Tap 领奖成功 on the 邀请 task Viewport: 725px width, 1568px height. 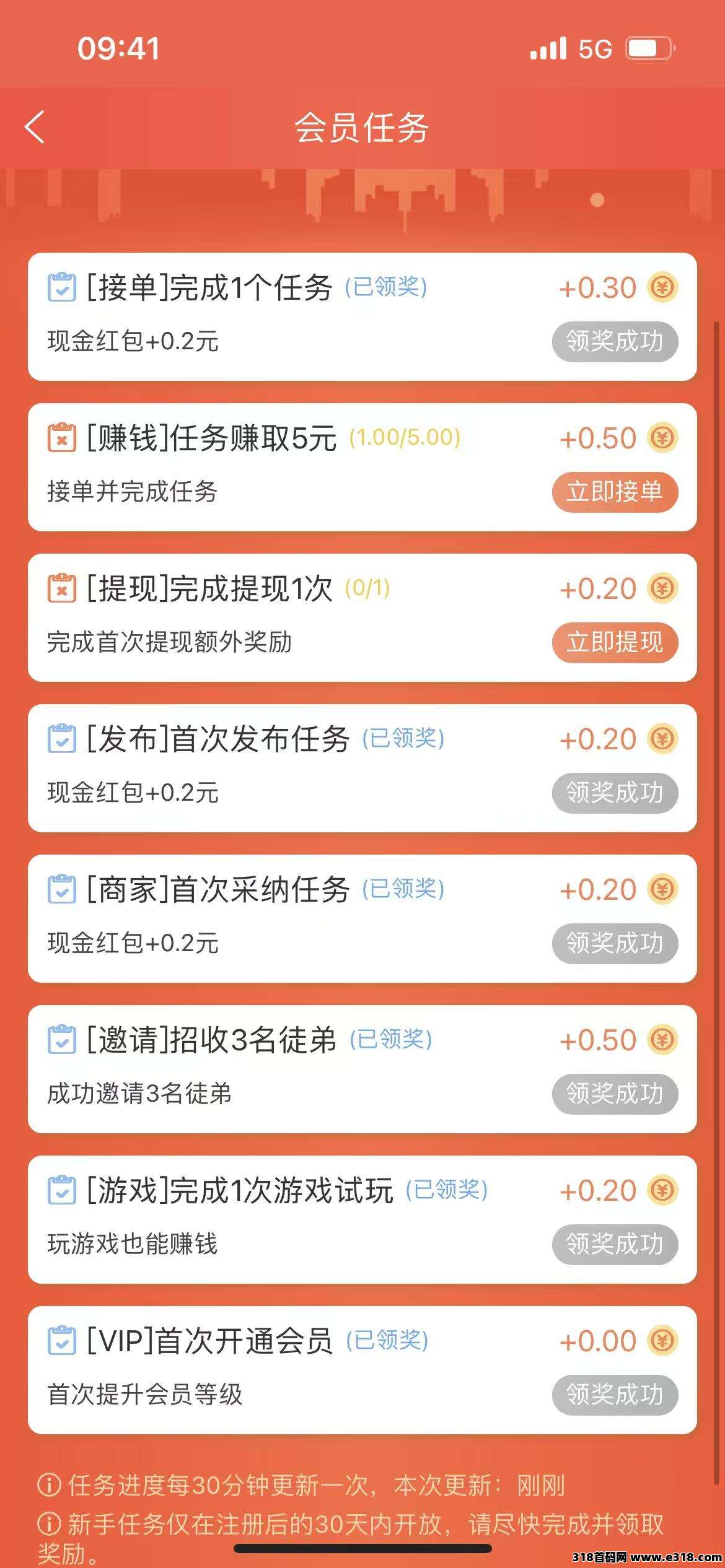pos(615,1094)
